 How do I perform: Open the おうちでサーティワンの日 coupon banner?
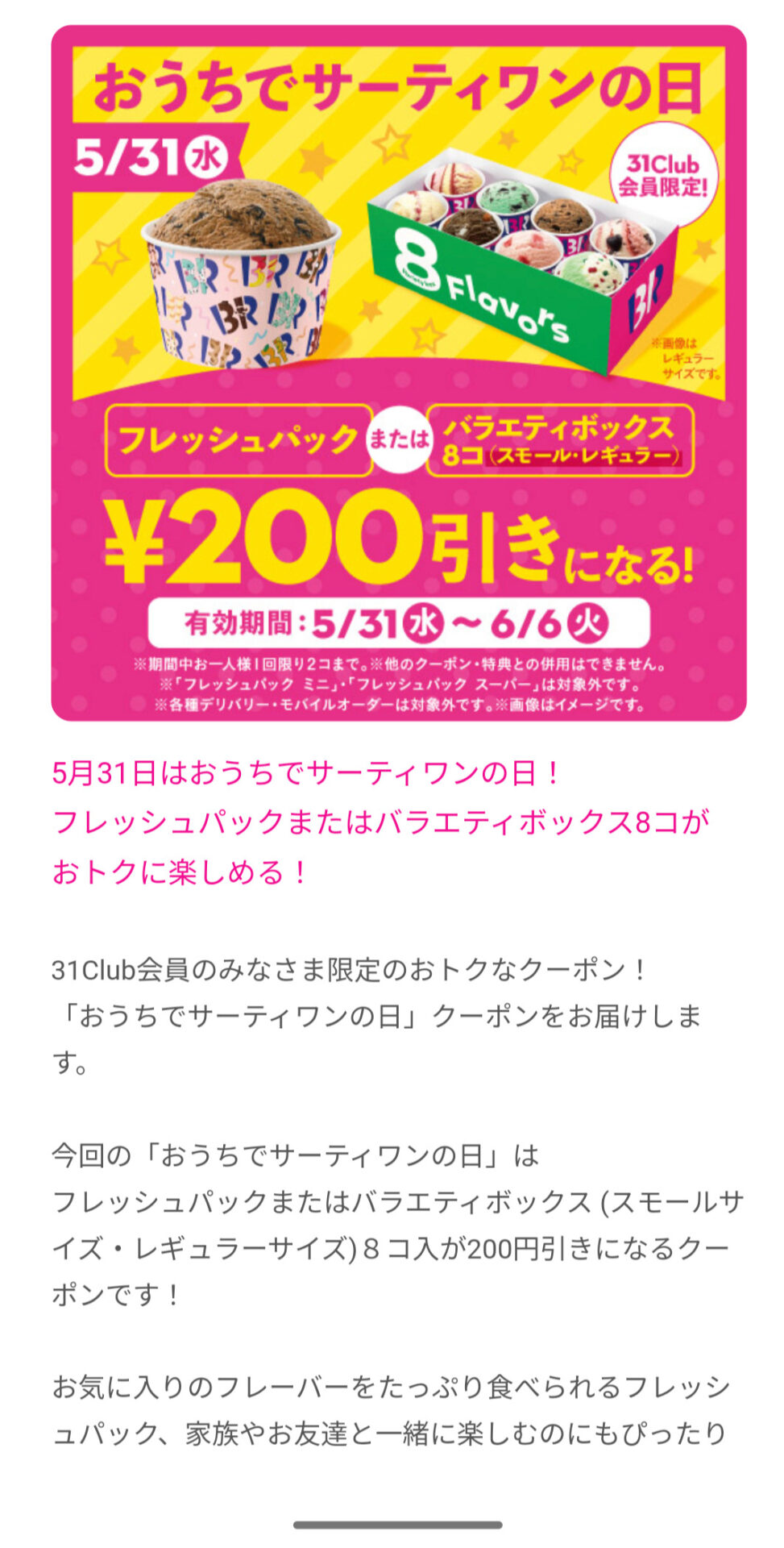tap(398, 372)
